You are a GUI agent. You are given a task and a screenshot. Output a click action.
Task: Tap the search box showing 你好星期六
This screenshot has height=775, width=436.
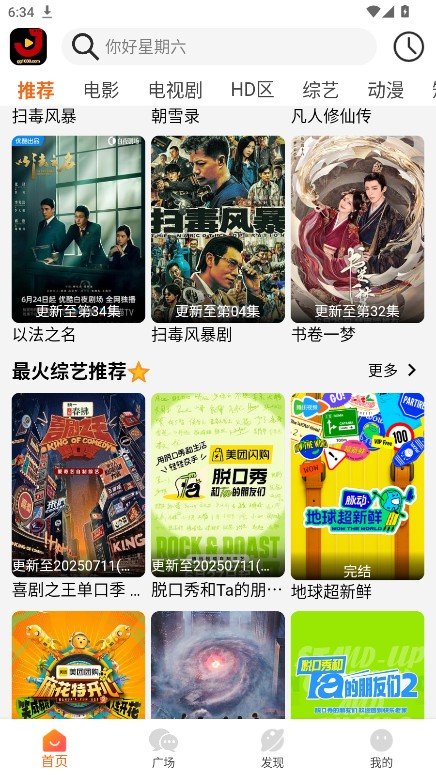tap(219, 47)
